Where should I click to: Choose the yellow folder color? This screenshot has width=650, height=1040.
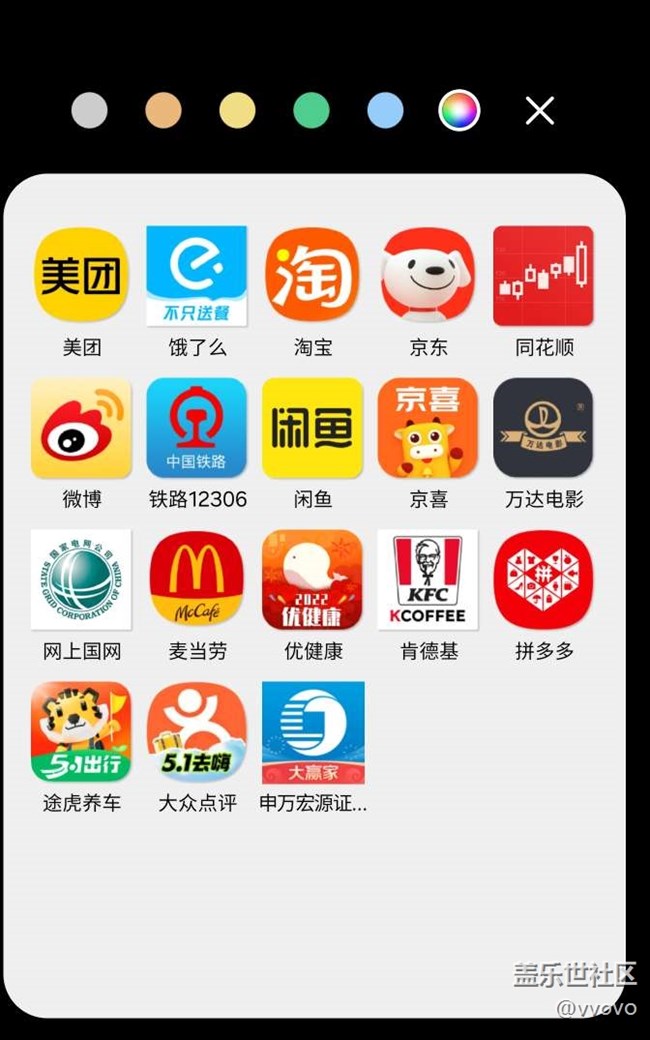[x=237, y=110]
